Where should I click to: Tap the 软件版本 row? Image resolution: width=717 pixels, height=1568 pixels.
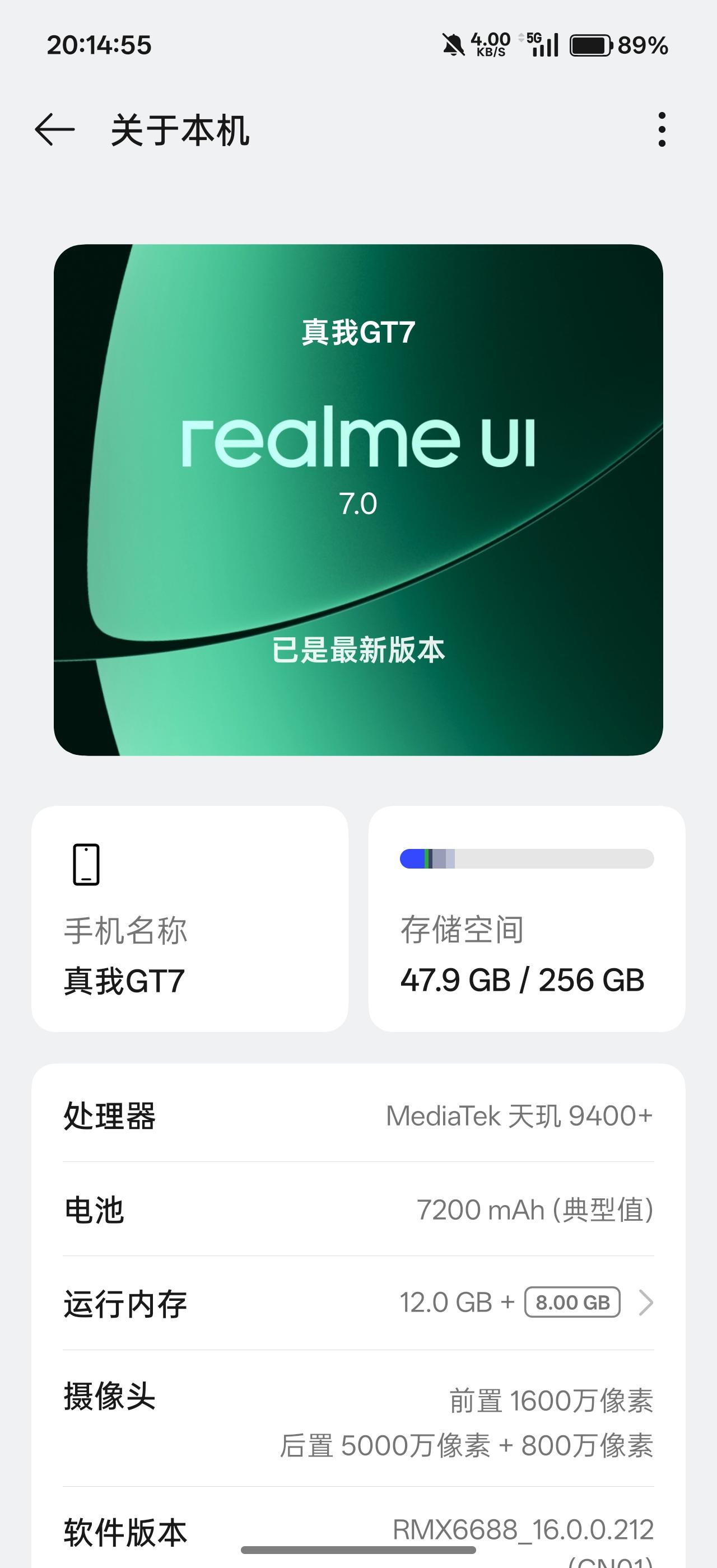(x=358, y=1528)
